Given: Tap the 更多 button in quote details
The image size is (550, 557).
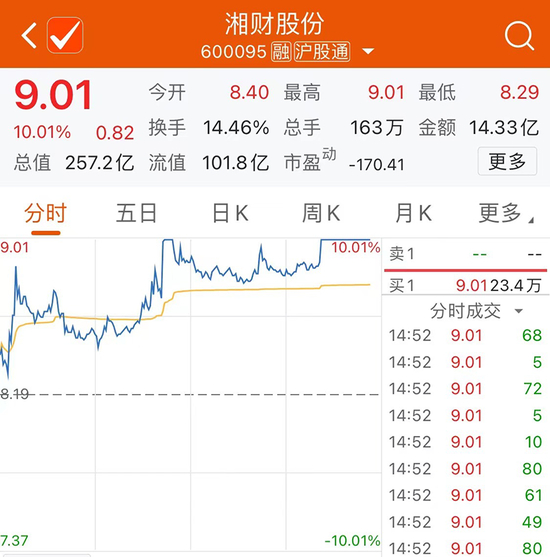Looking at the screenshot, I should (x=507, y=162).
